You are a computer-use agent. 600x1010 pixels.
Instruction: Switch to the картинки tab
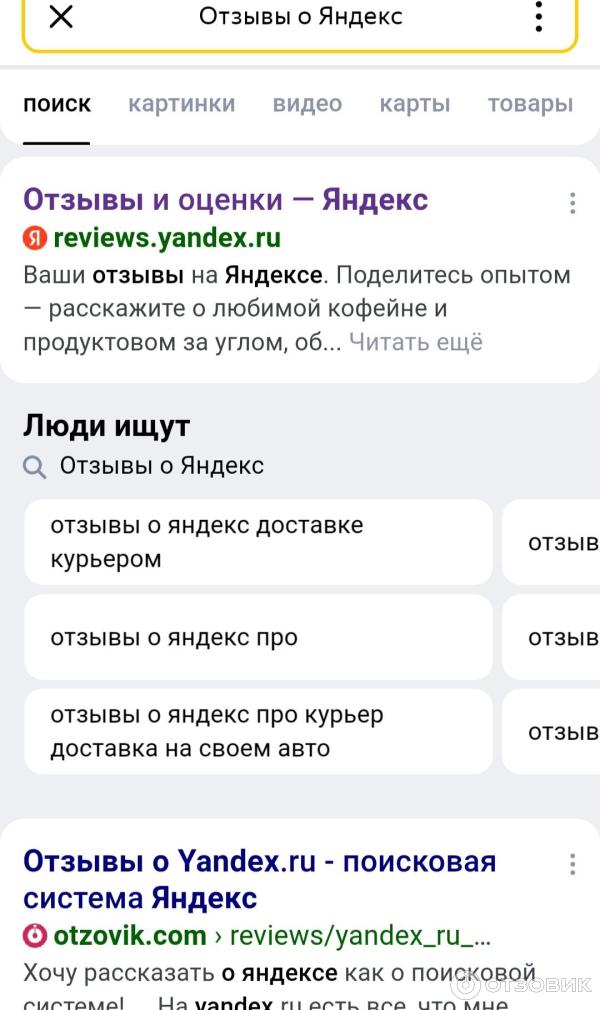[x=181, y=104]
